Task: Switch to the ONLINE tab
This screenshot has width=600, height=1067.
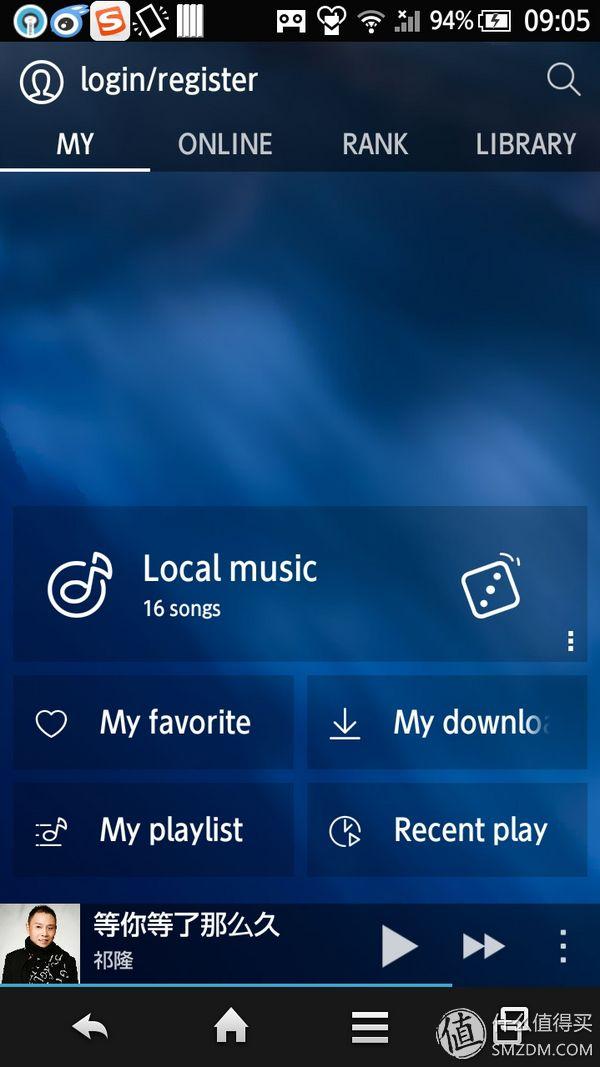Action: 225,144
